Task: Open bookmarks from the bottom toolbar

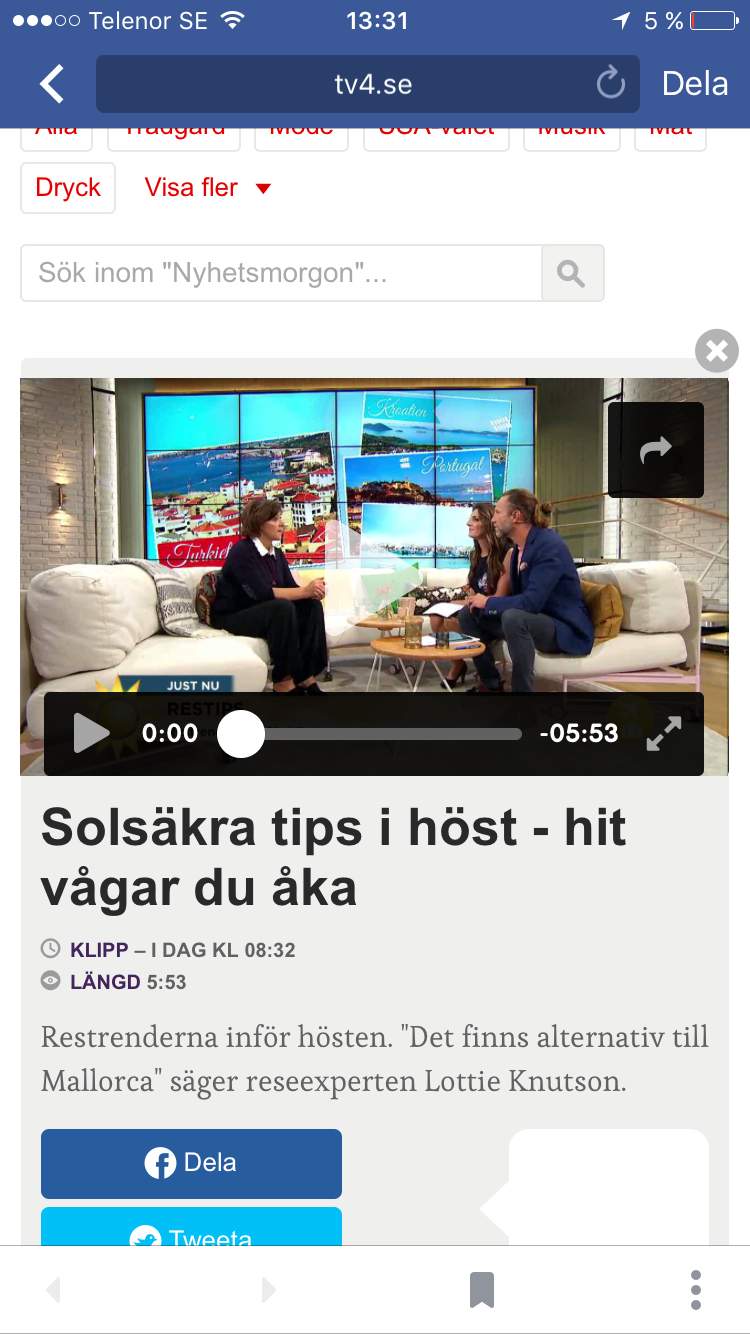Action: pyautogui.click(x=482, y=1290)
